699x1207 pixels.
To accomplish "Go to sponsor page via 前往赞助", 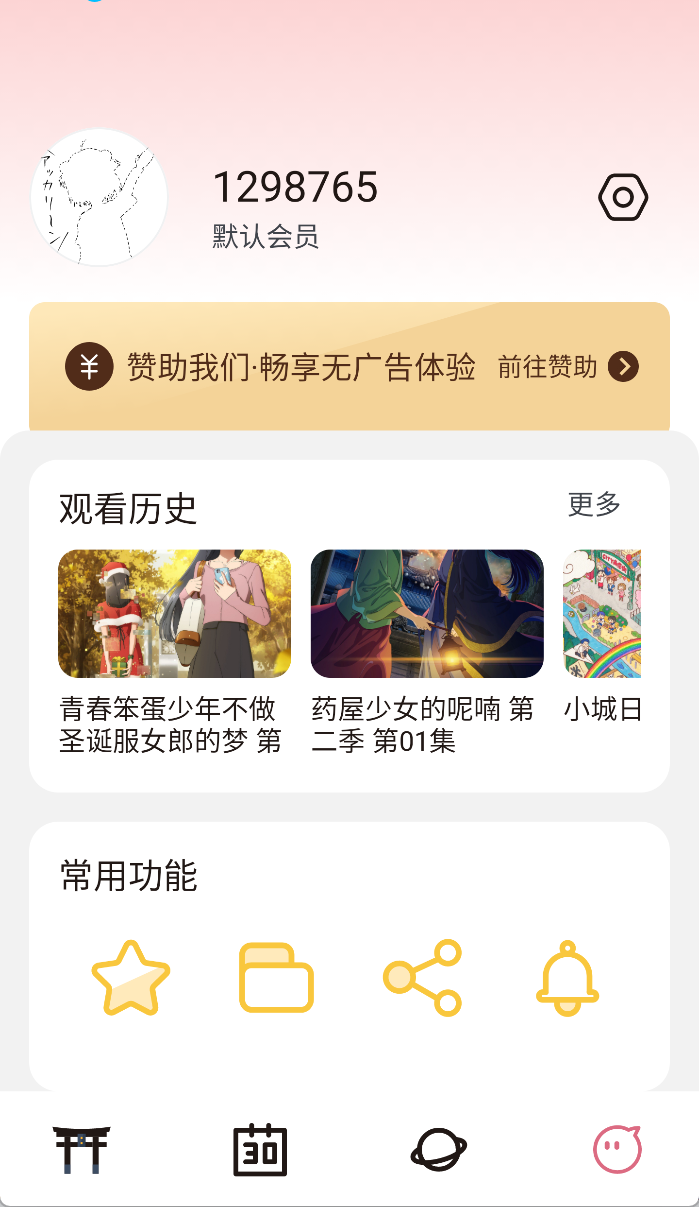I will (567, 367).
